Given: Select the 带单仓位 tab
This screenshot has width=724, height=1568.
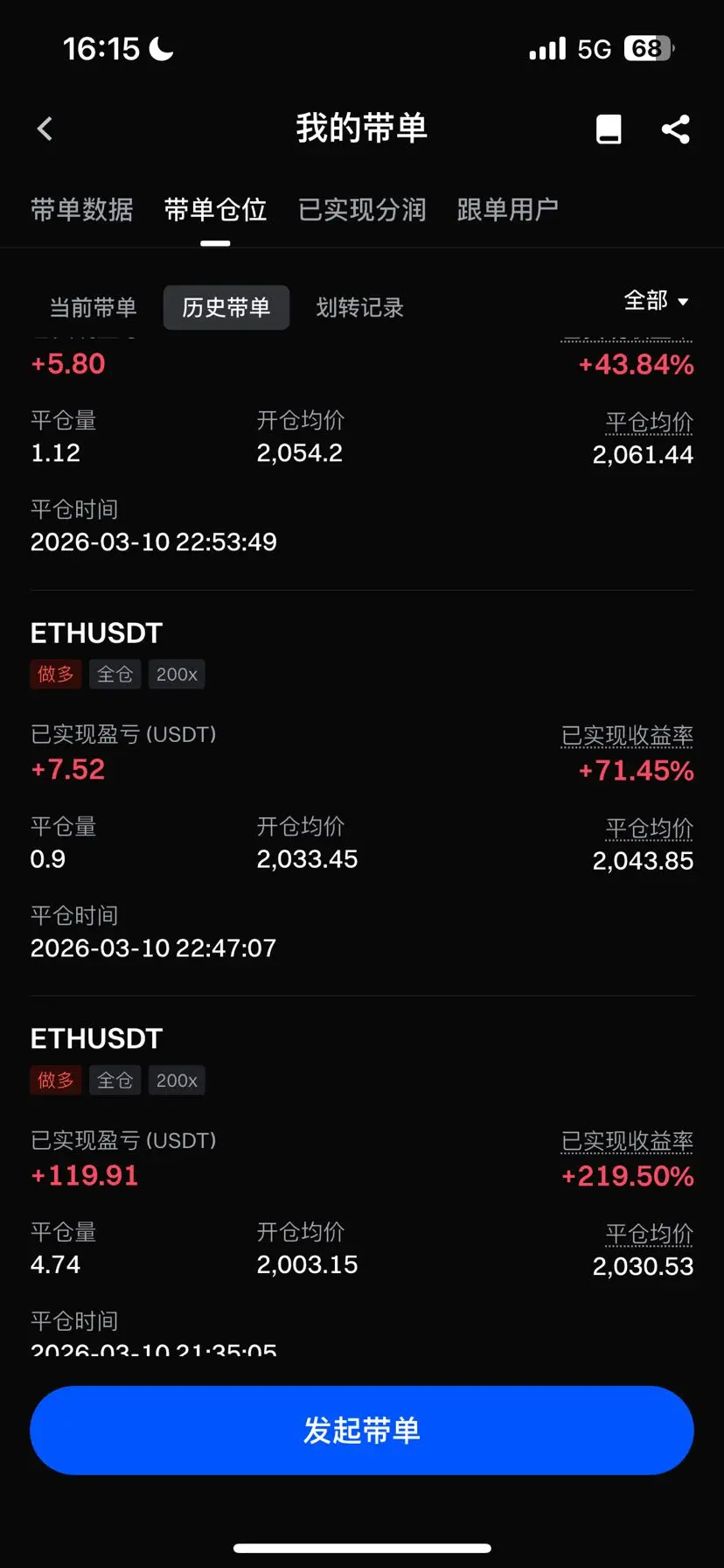Looking at the screenshot, I should [x=215, y=210].
